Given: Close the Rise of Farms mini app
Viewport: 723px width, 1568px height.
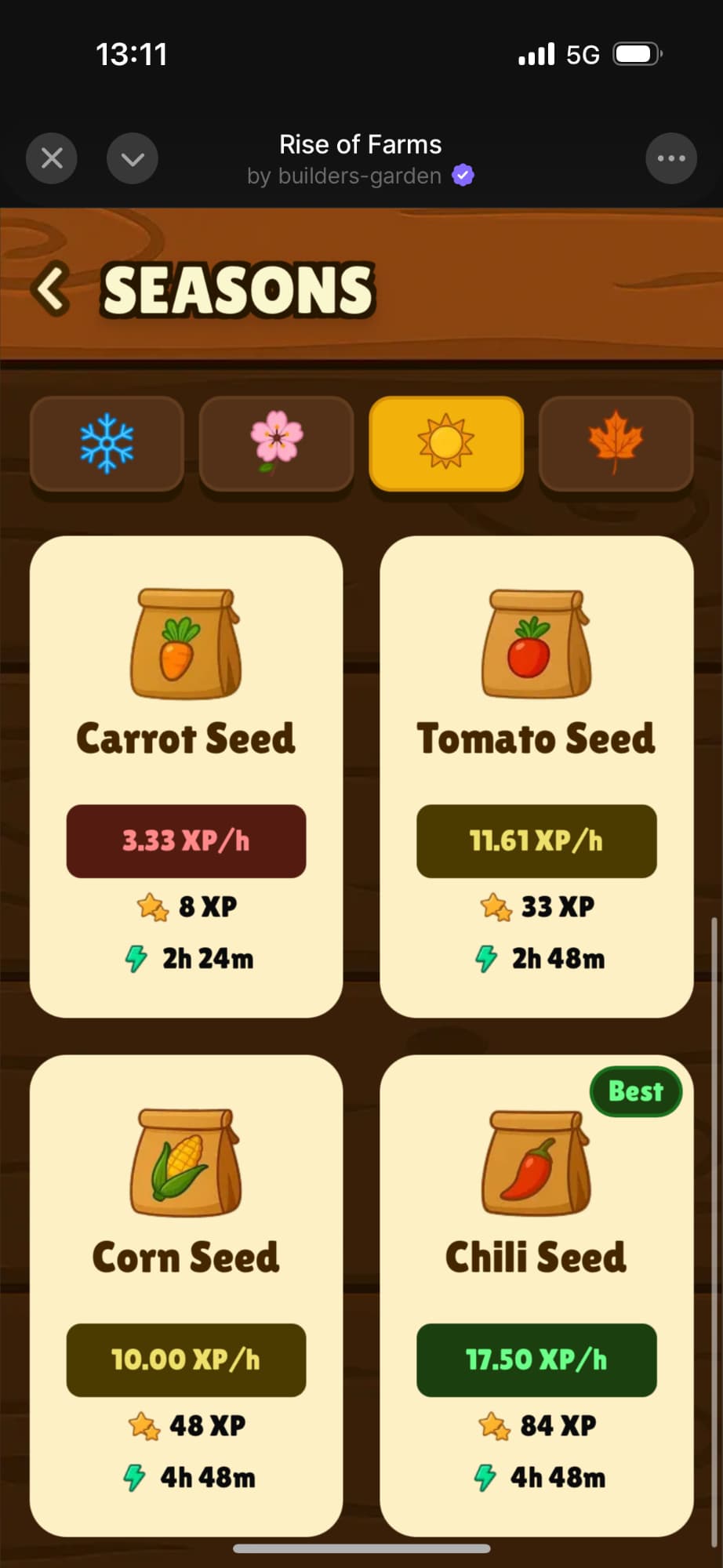Looking at the screenshot, I should coord(52,158).
